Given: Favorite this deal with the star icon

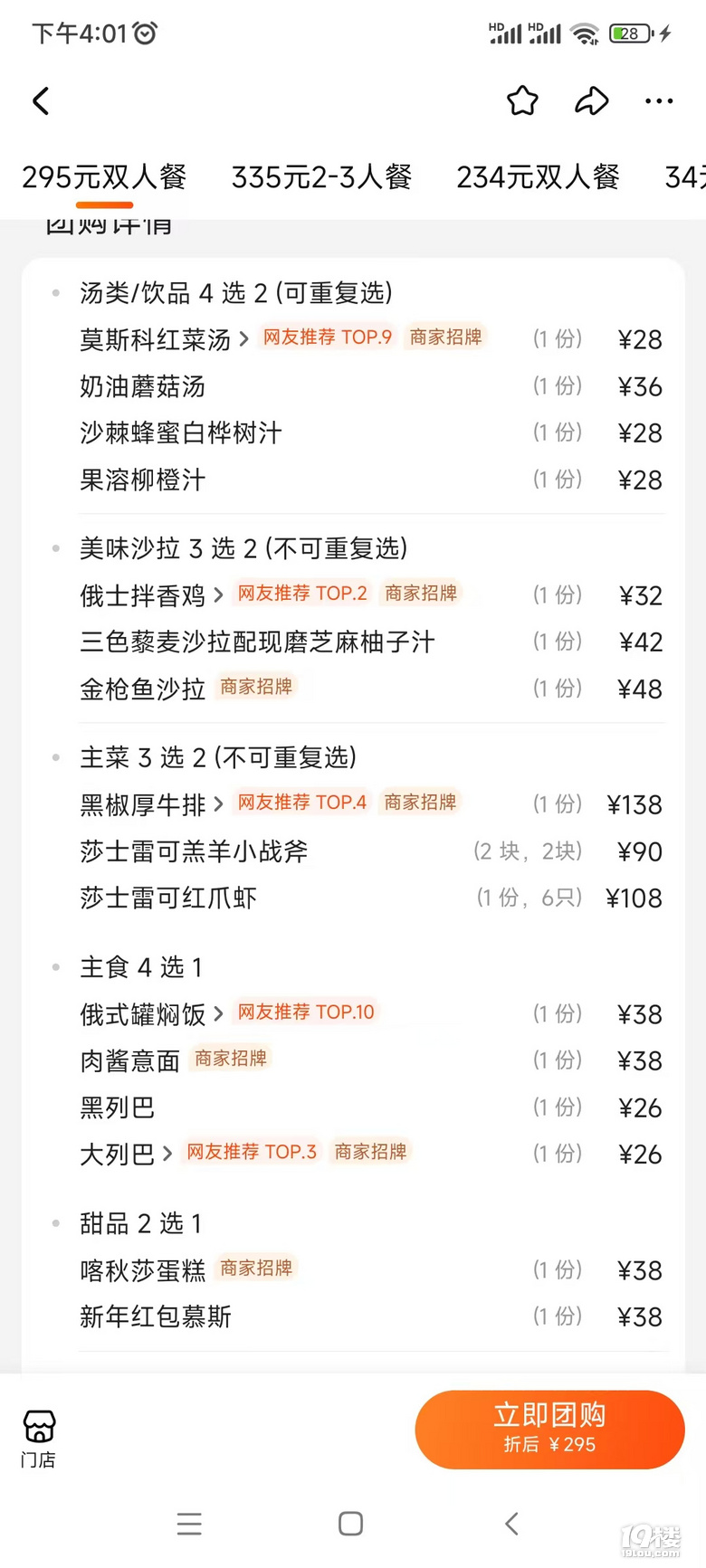Looking at the screenshot, I should [x=522, y=100].
